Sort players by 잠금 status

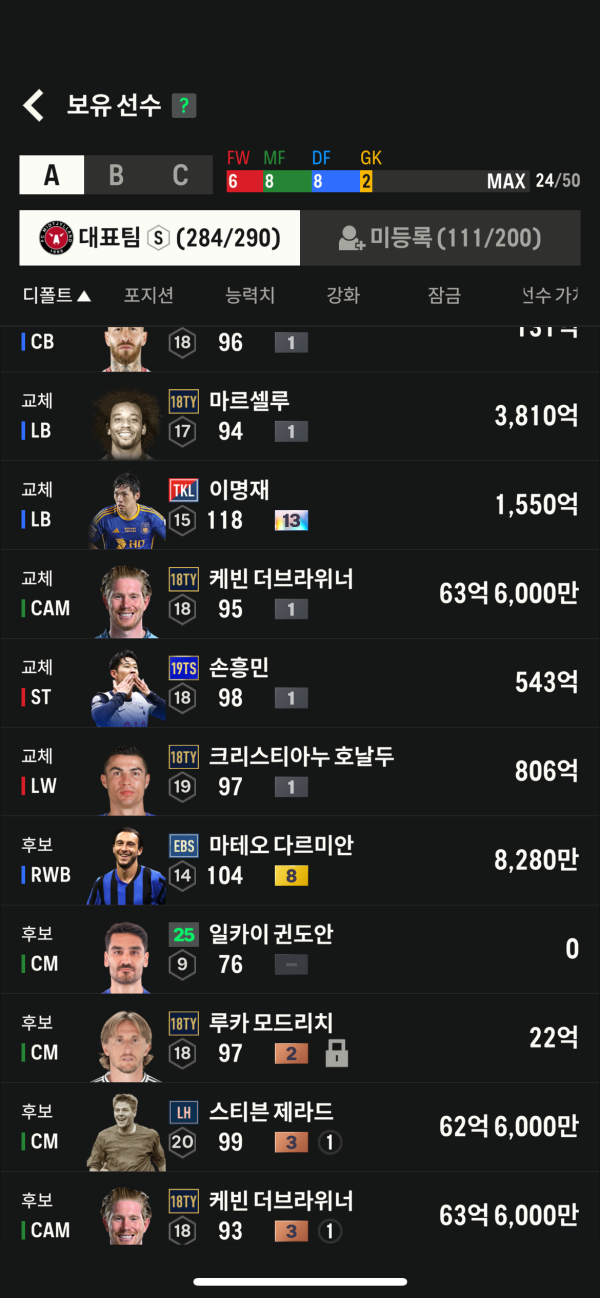pyautogui.click(x=444, y=295)
